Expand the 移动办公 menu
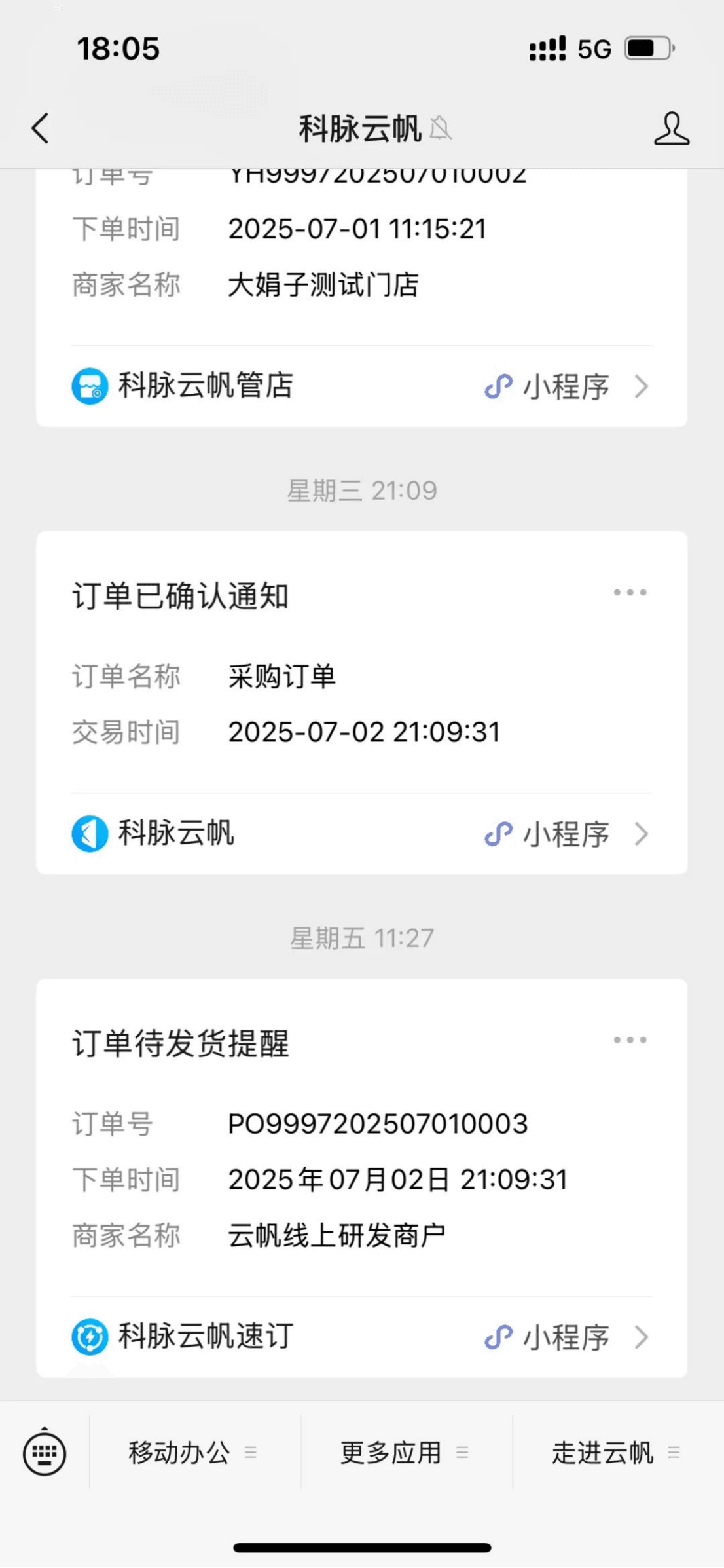This screenshot has height=1568, width=724. pyautogui.click(x=195, y=1452)
